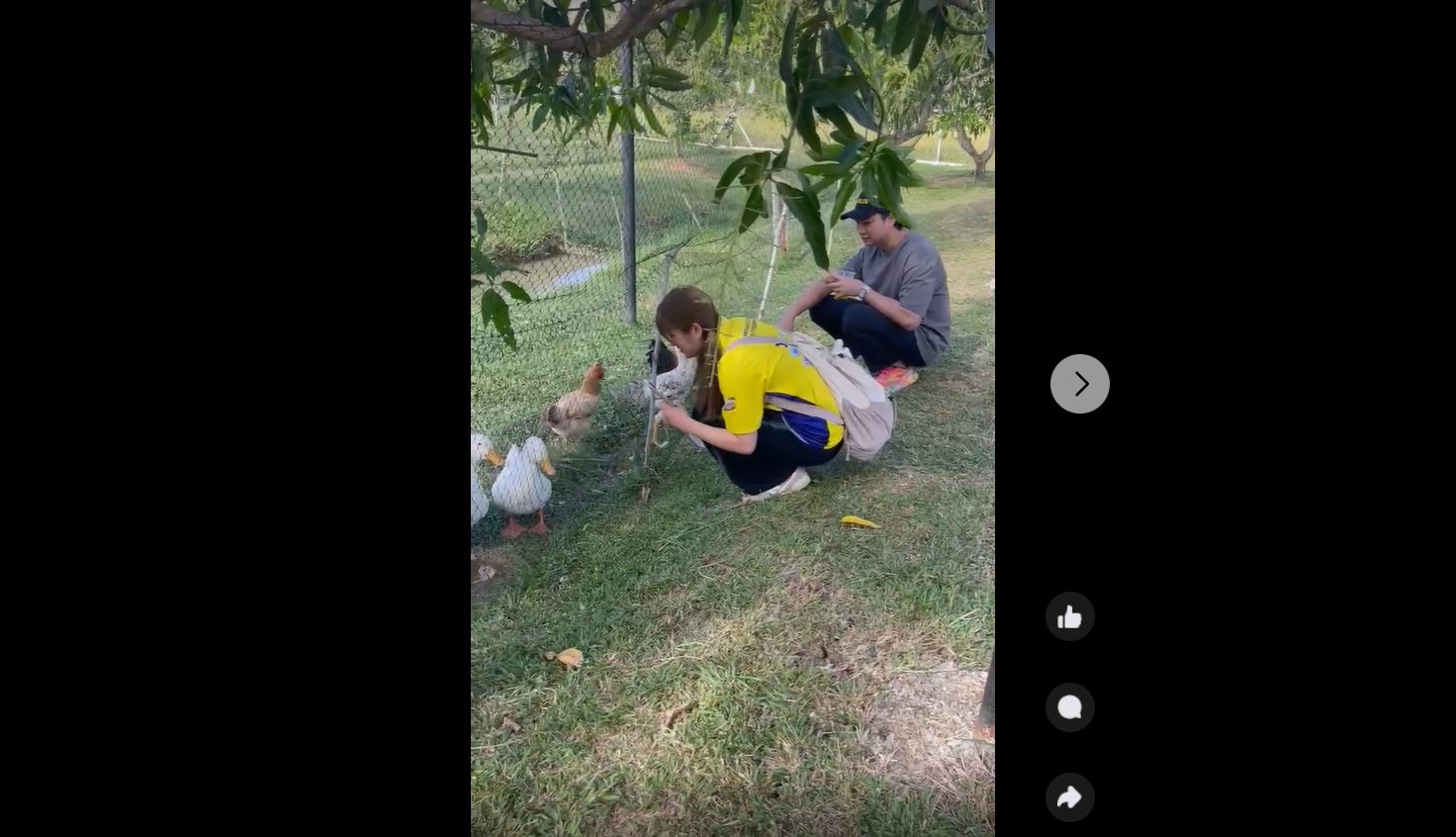This screenshot has width=1456, height=837.
Task: Like this video
Action: [1069, 616]
